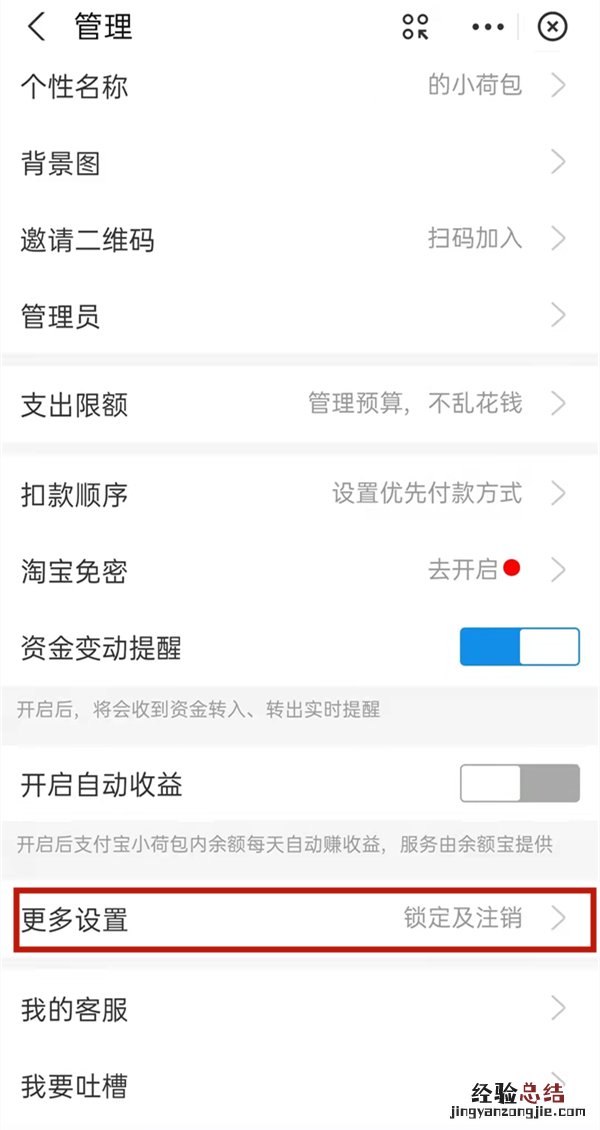Open 个性名称 setting

[x=300, y=85]
